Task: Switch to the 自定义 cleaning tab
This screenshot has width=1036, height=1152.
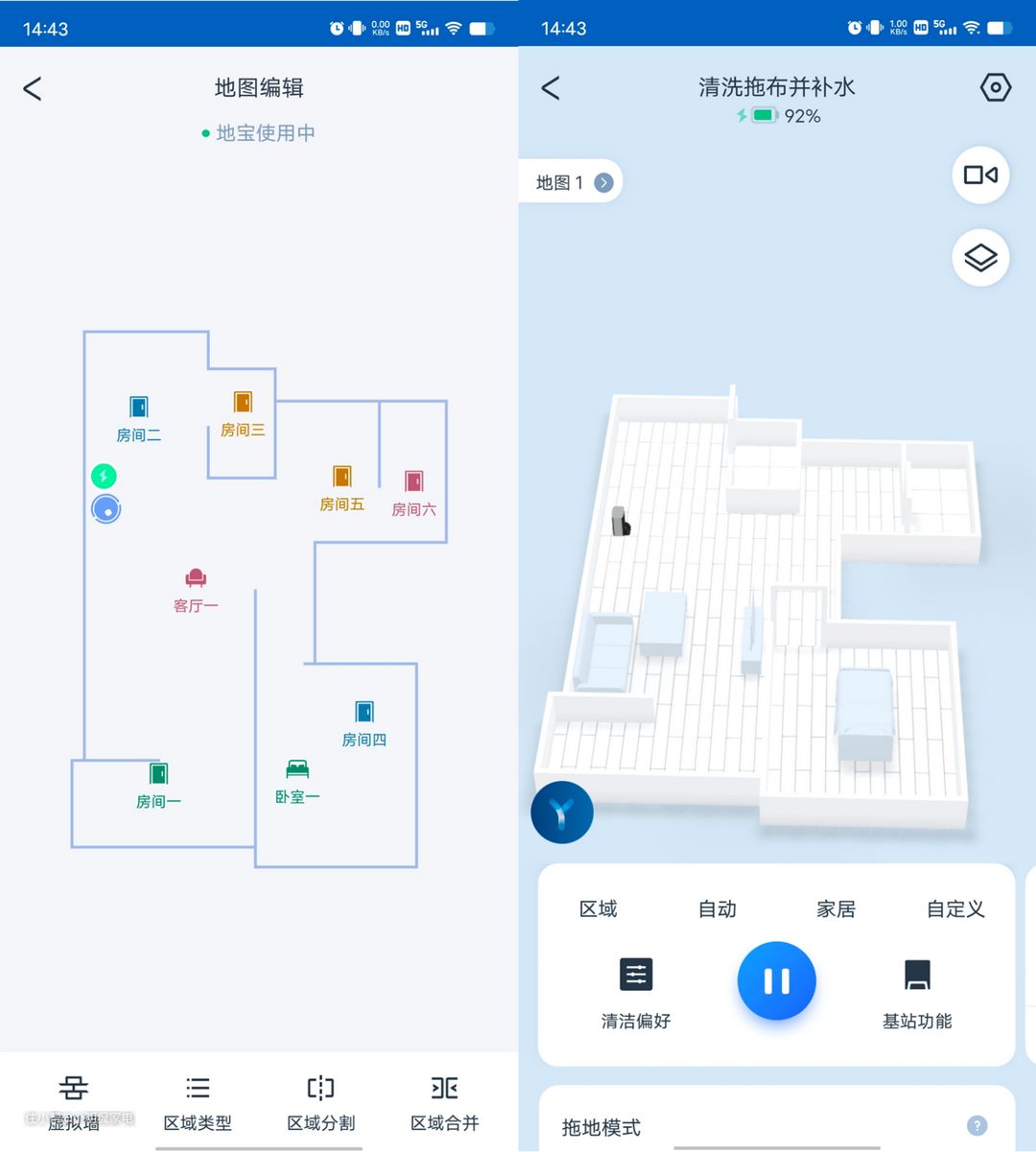Action: tap(955, 908)
